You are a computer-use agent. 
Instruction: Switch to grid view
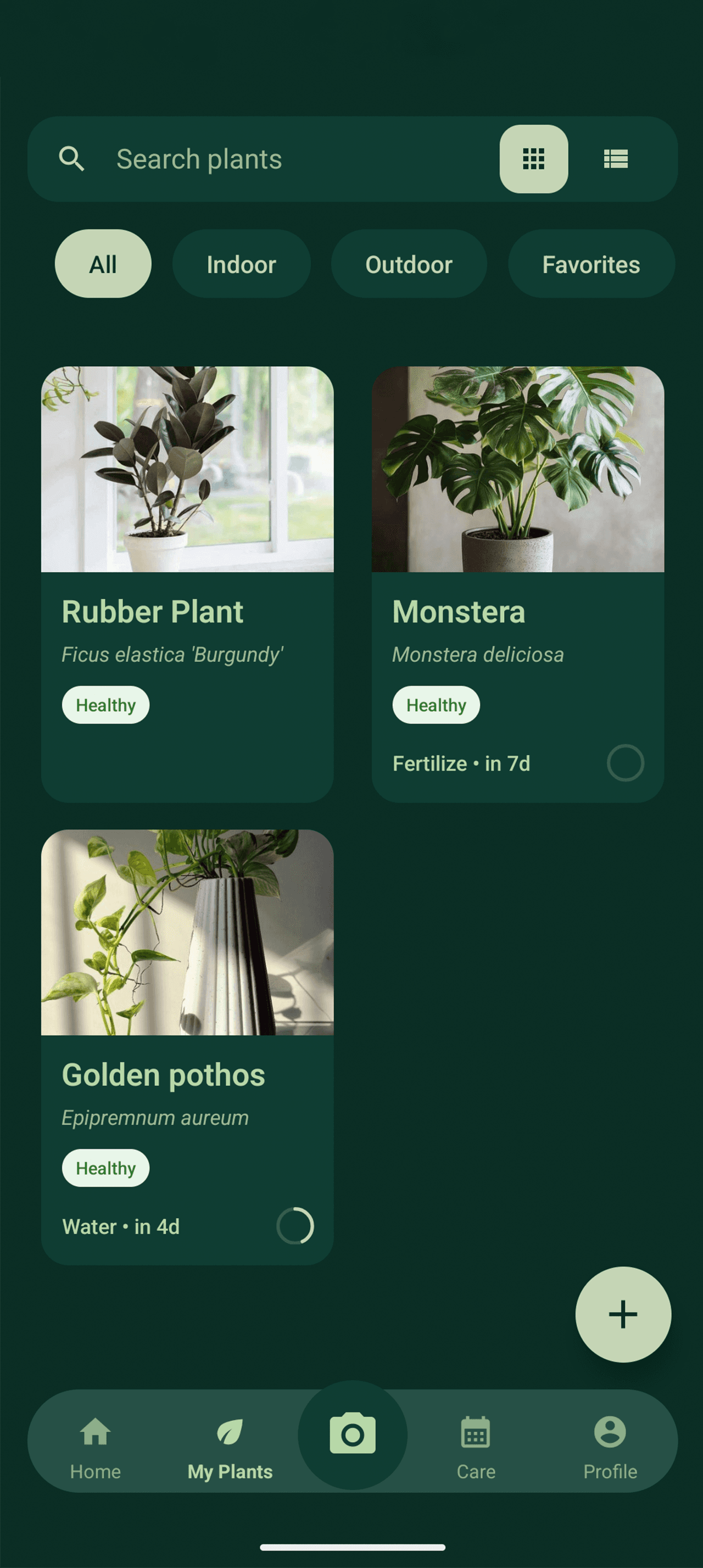(534, 159)
